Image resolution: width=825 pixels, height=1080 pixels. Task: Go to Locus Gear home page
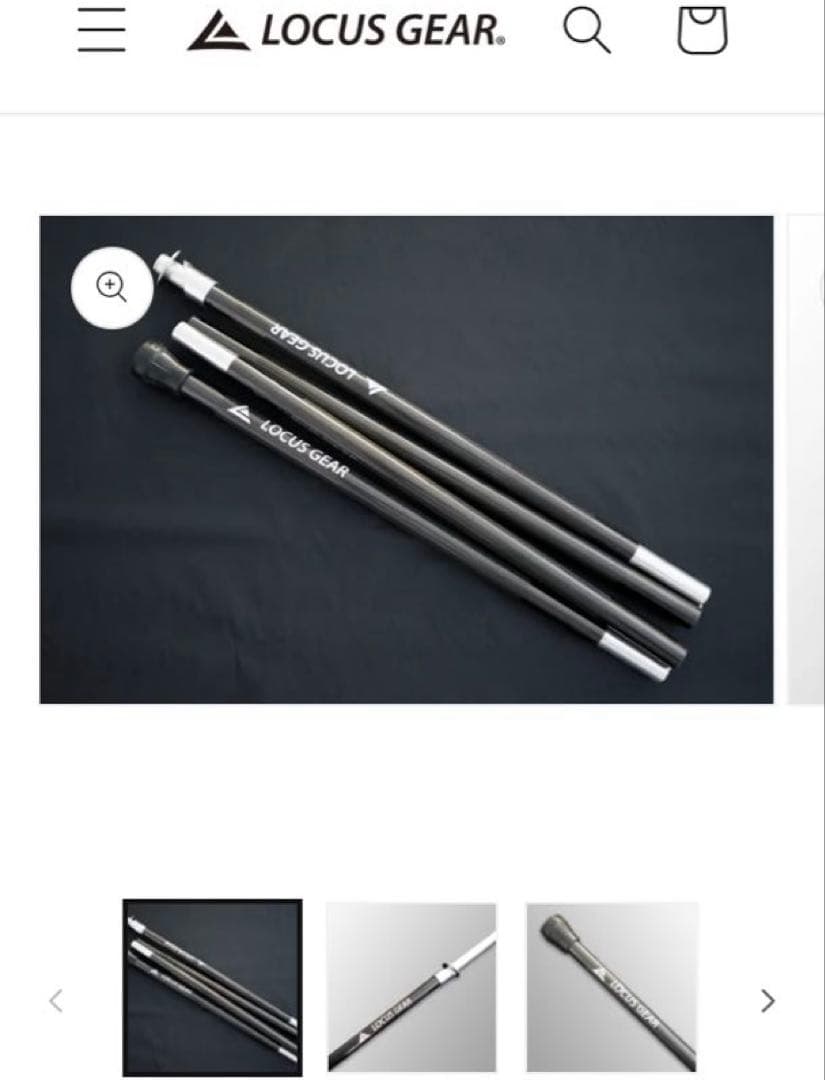[x=346, y=31]
